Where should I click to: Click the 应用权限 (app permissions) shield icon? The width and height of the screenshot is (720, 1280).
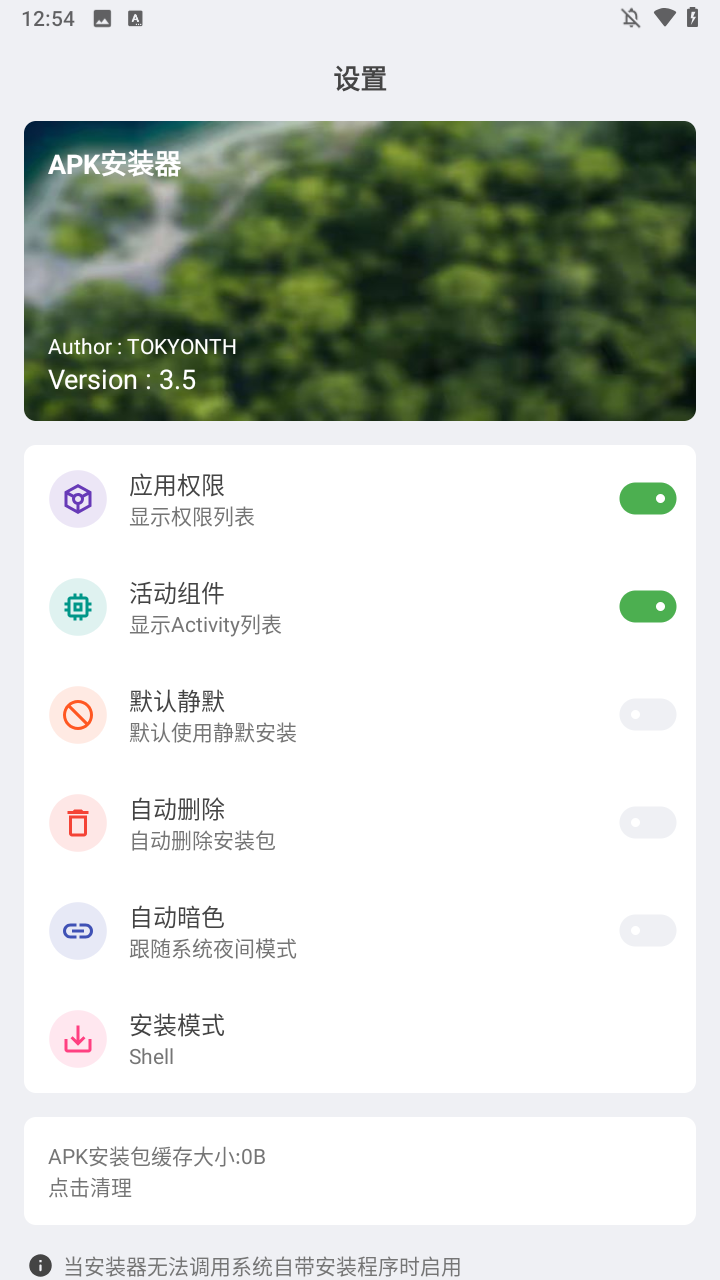77,498
